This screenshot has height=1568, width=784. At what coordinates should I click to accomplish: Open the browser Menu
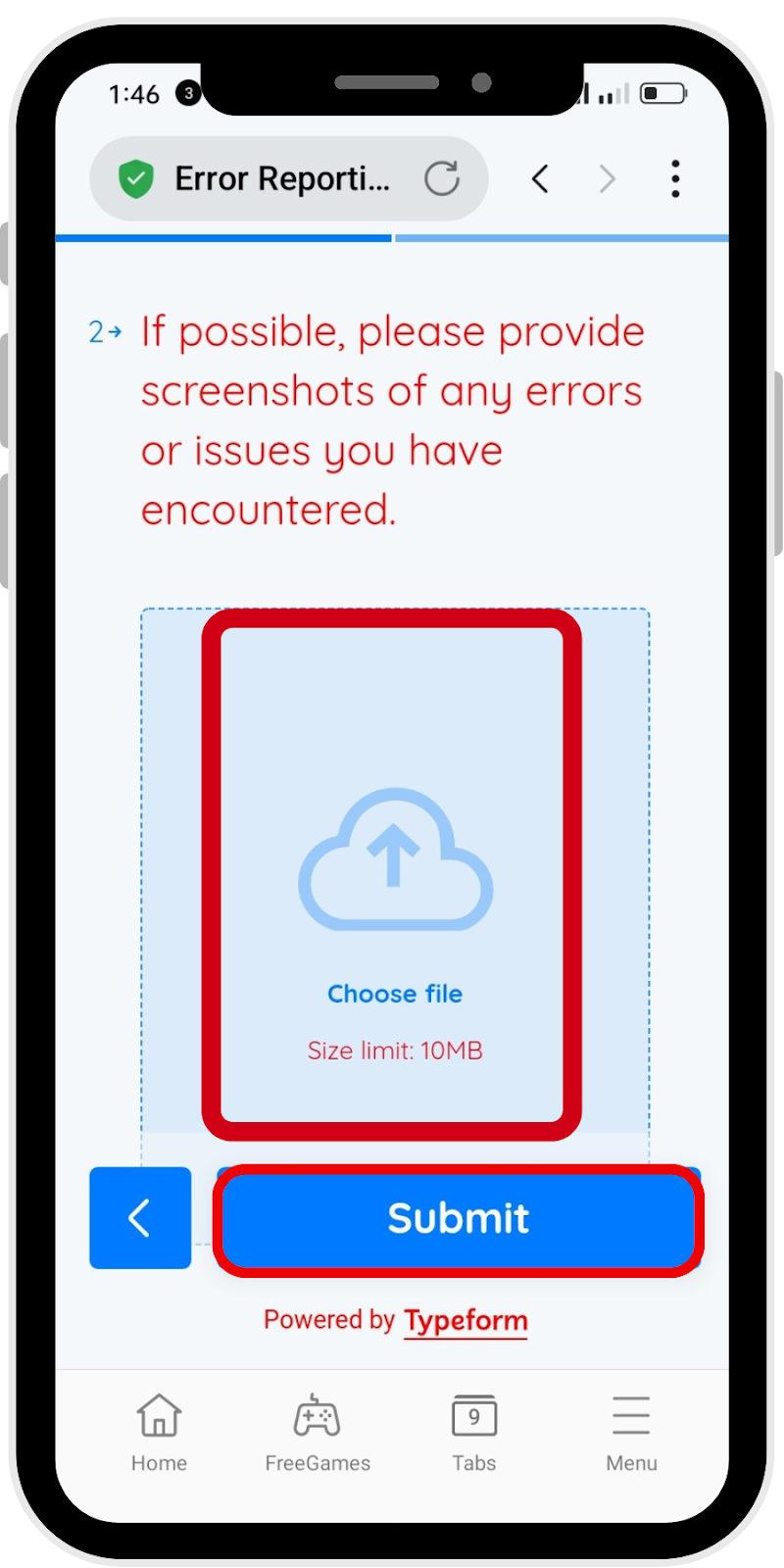click(x=631, y=1432)
